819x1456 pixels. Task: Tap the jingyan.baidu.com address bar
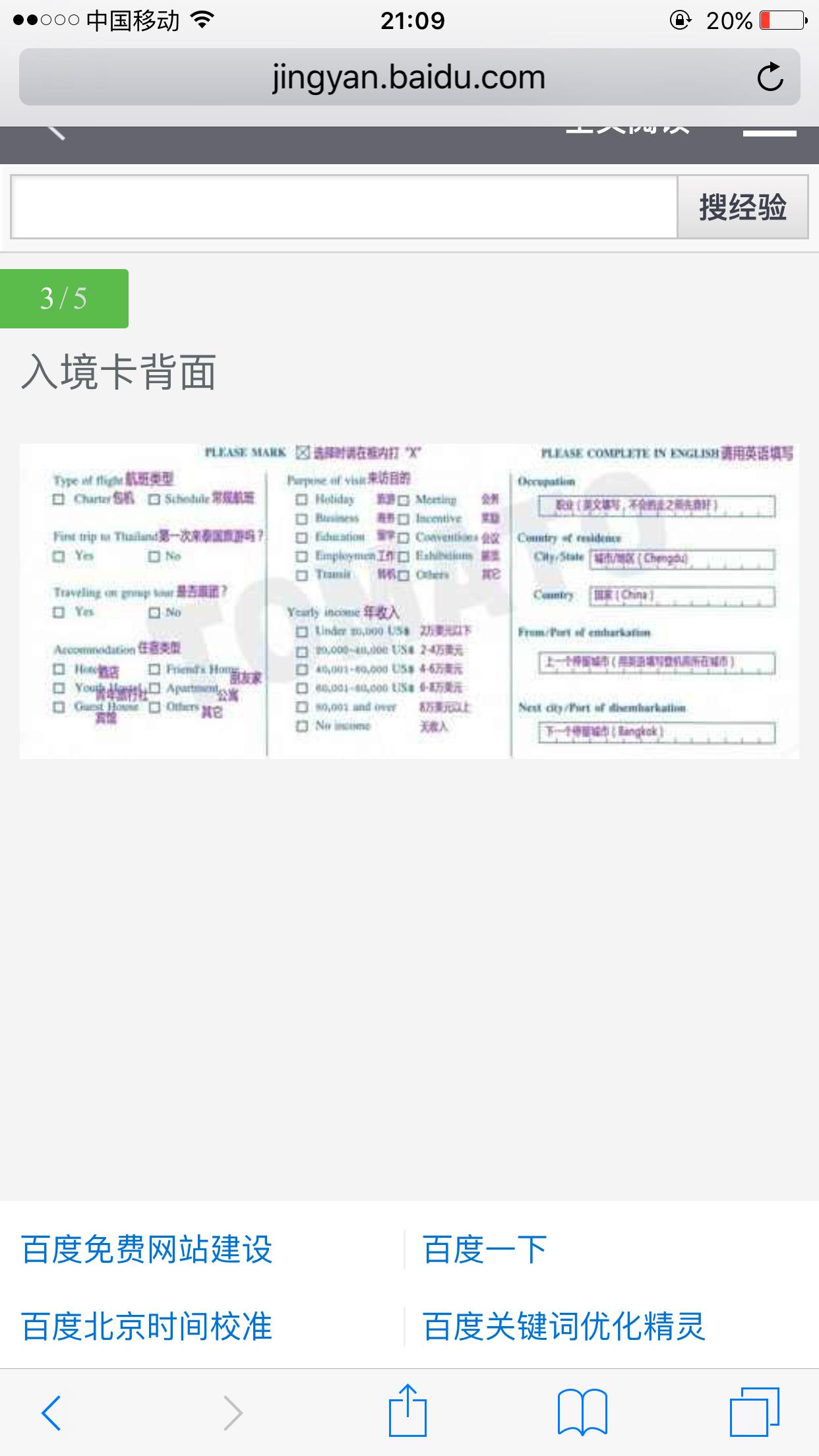coord(409,77)
